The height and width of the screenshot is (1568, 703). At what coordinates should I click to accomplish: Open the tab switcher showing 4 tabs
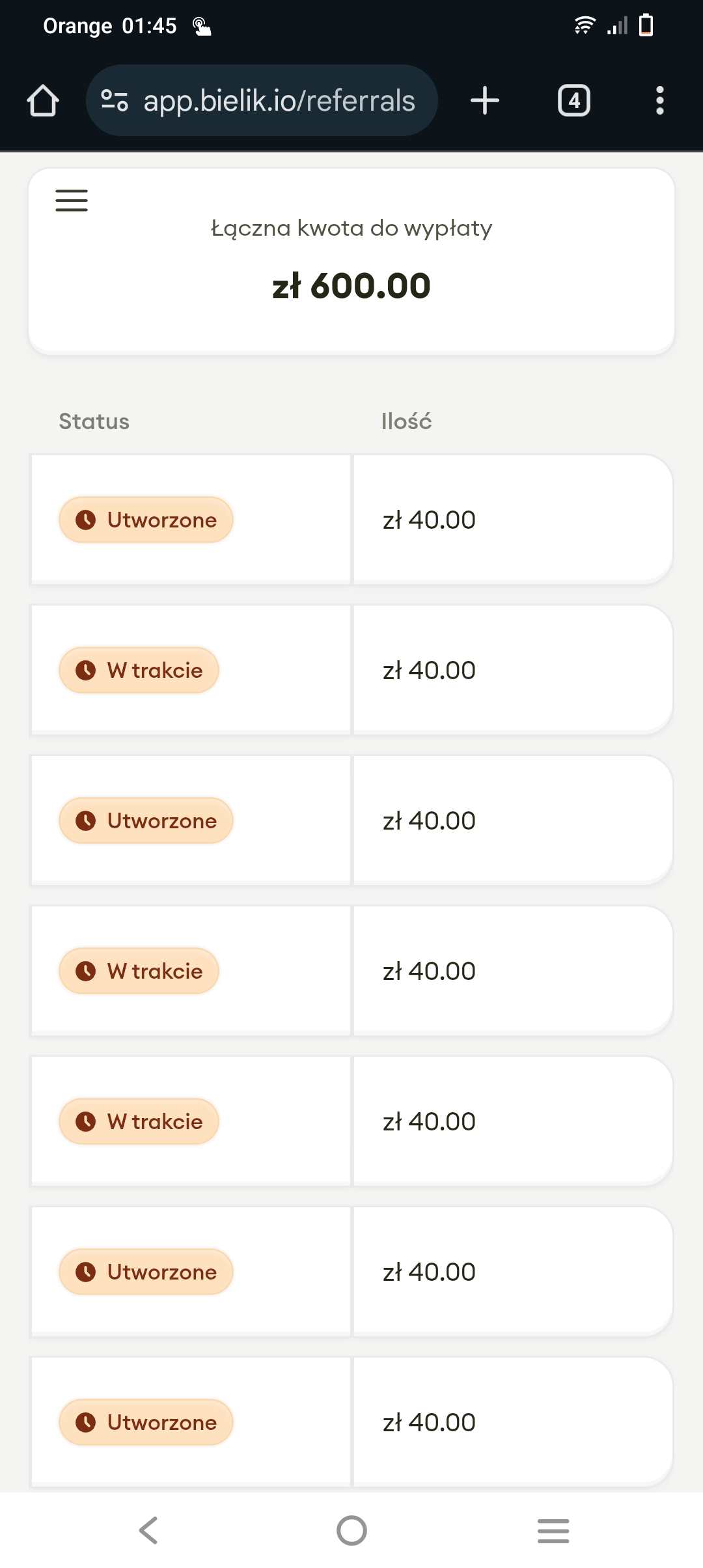point(574,100)
